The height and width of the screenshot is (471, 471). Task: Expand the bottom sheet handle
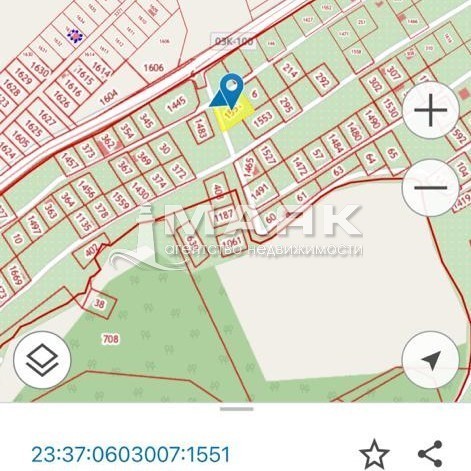point(236,409)
